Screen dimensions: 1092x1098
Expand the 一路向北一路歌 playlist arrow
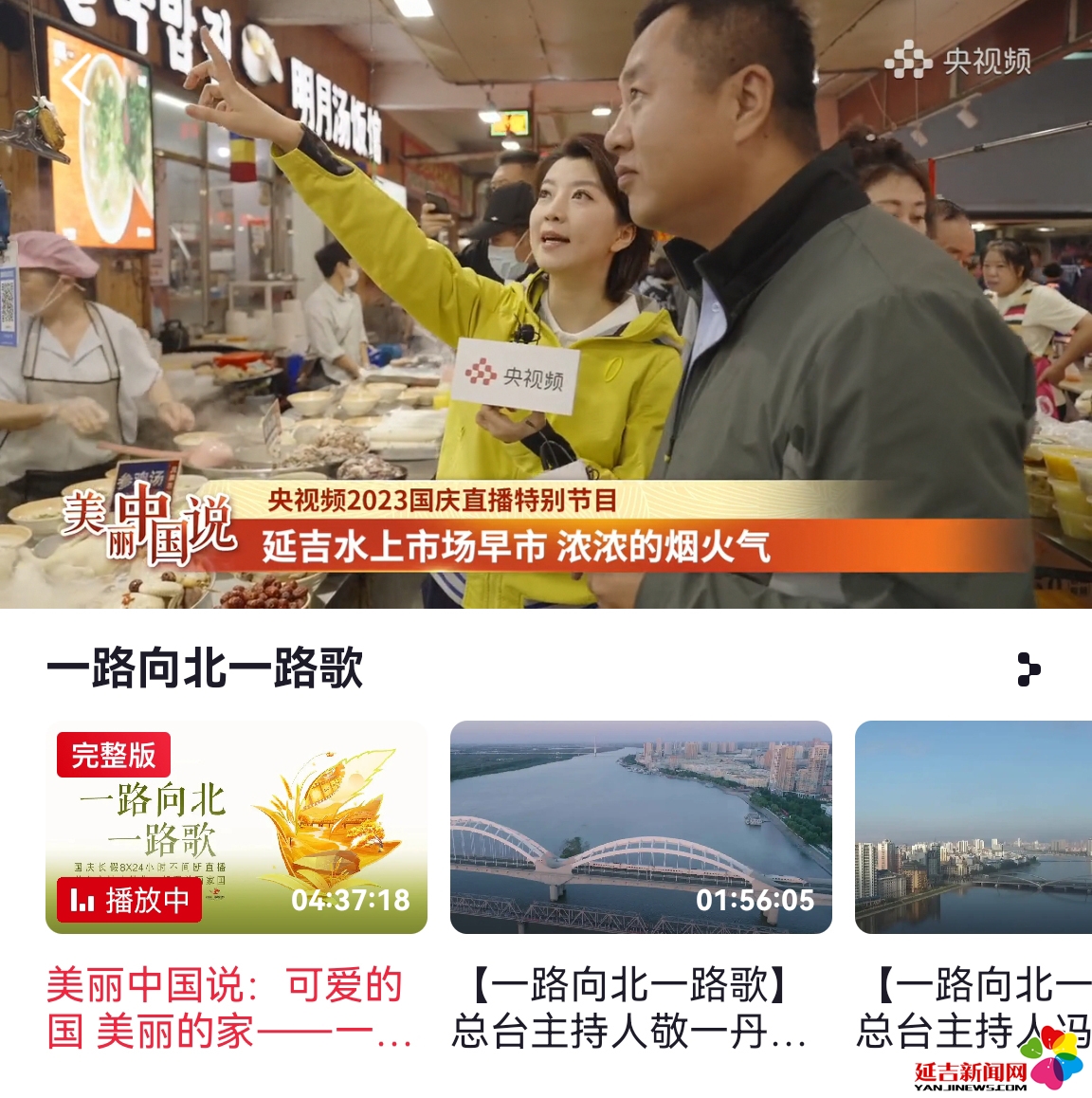(x=1028, y=669)
